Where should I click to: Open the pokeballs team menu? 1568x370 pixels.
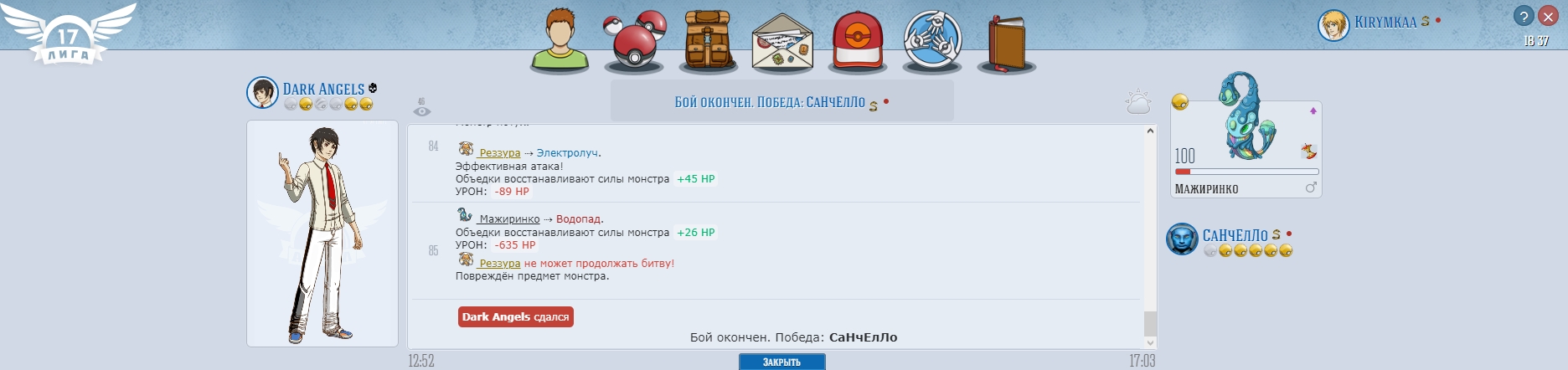[635, 41]
